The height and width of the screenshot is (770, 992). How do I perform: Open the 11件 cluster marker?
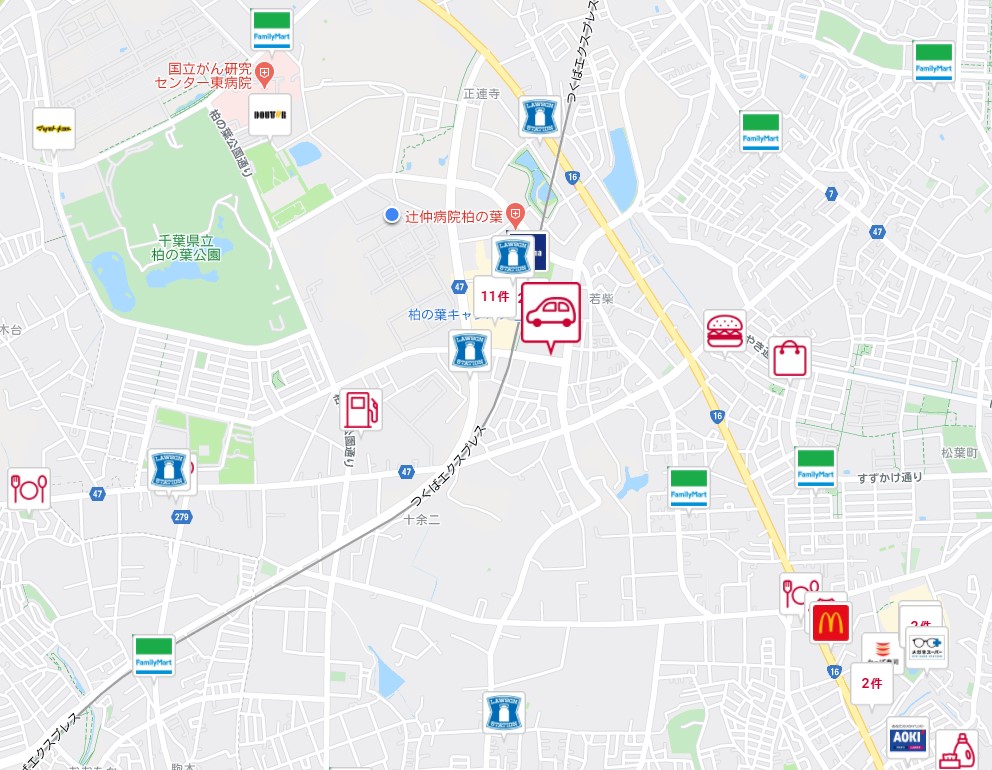[494, 296]
